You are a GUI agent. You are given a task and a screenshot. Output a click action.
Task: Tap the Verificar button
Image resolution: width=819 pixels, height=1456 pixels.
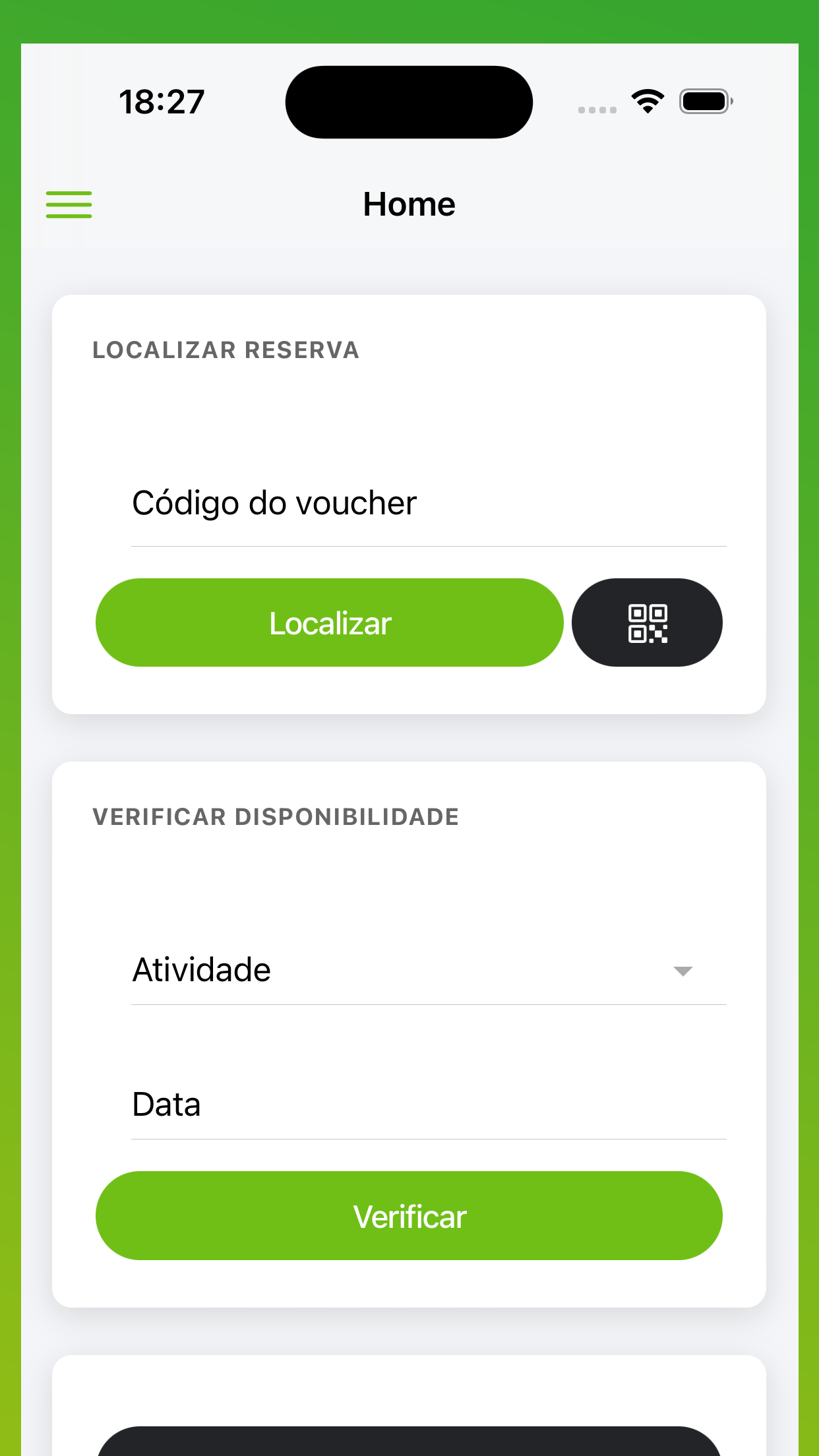point(409,1216)
